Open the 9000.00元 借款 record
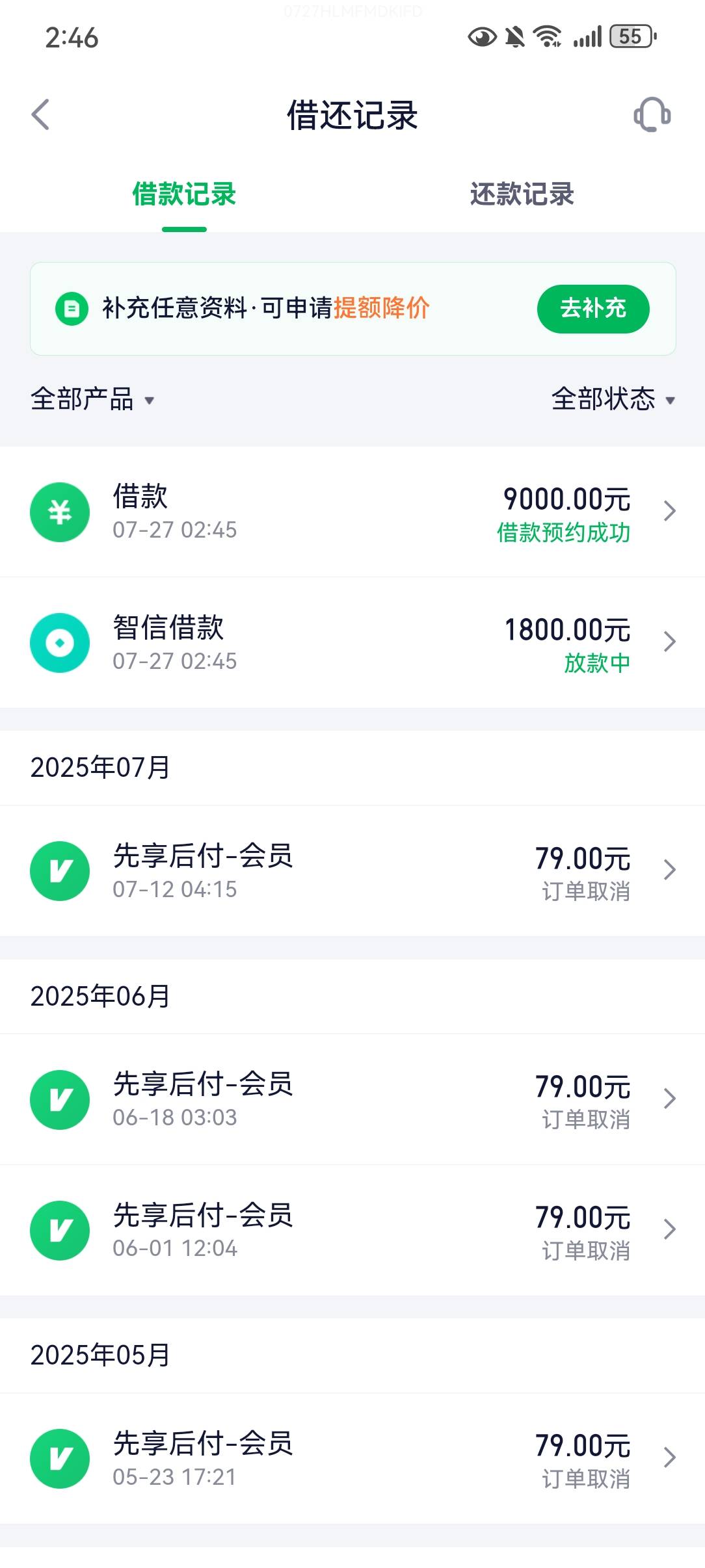Screen dimensions: 705x1568 click(x=352, y=512)
